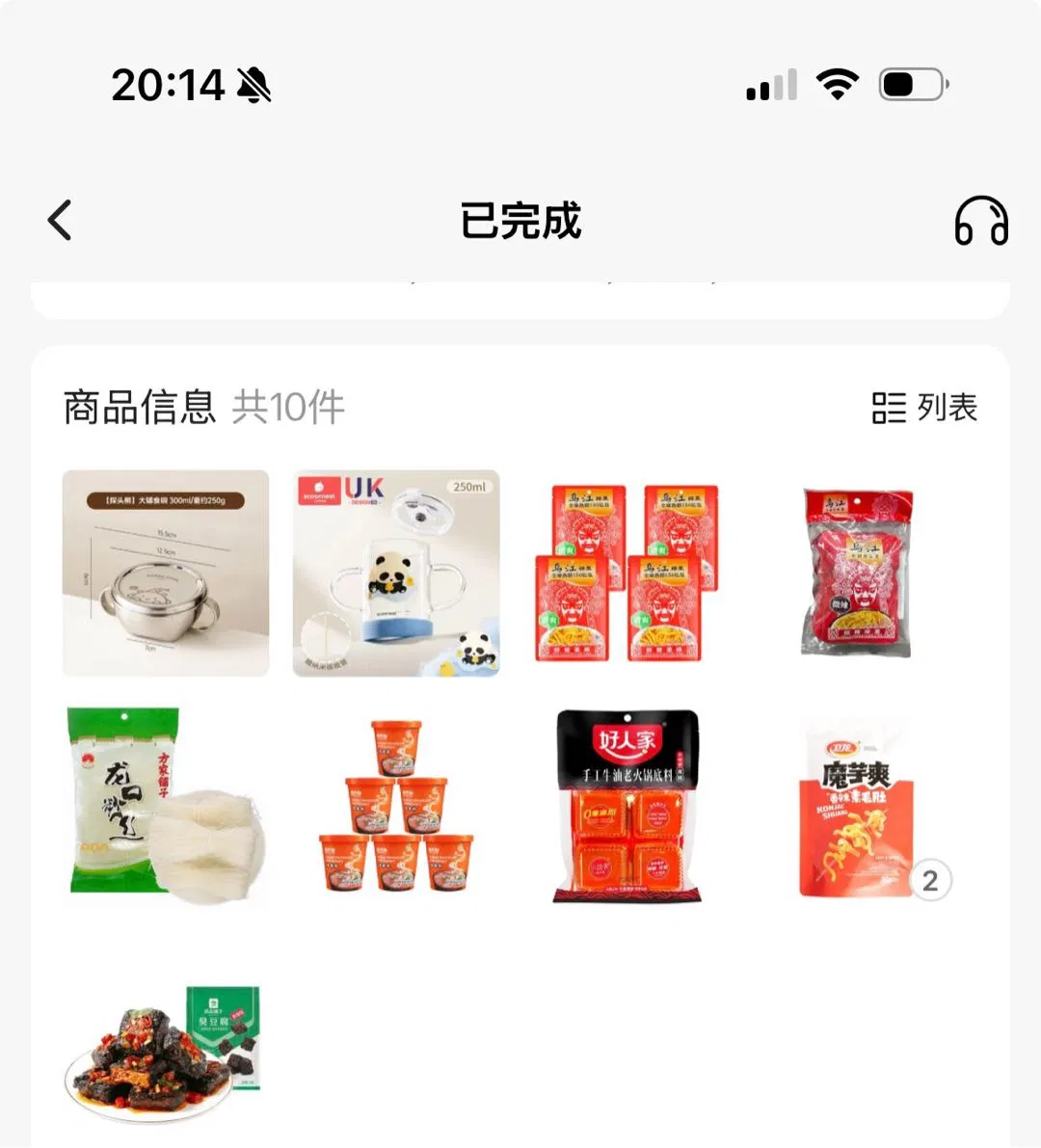Screen dimensions: 1041x1148
Task: Switch product view to 列表 list
Action: [x=924, y=408]
